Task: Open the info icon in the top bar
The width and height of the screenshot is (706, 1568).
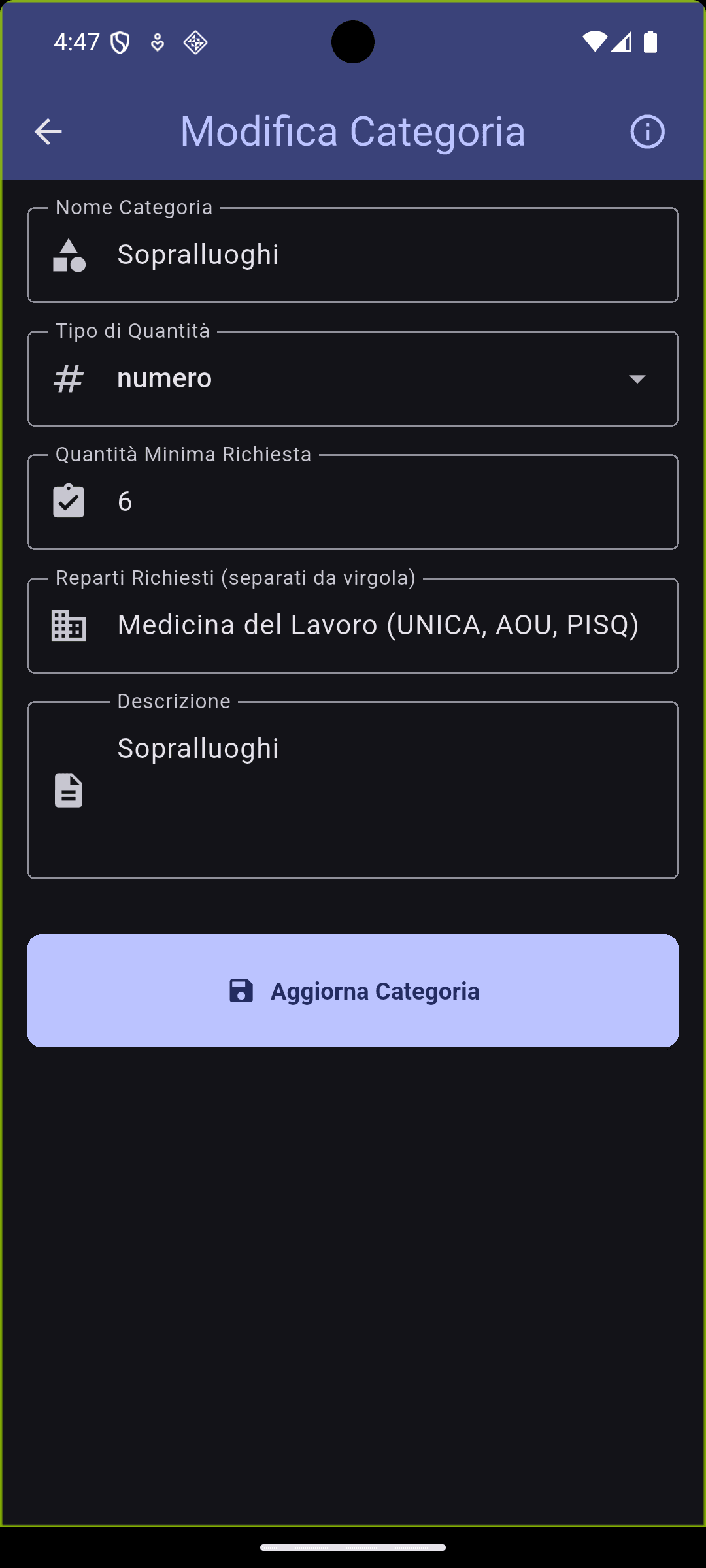Action: coord(647,131)
